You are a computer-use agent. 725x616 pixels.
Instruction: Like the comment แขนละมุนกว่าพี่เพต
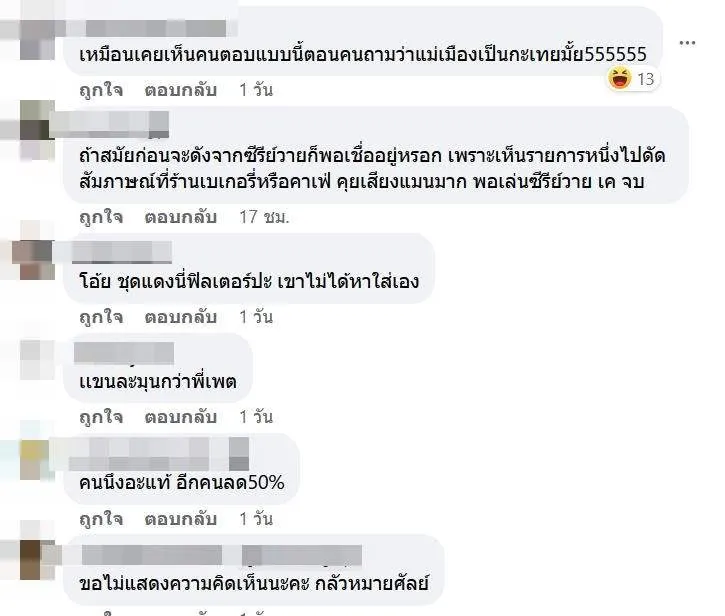coord(101,415)
